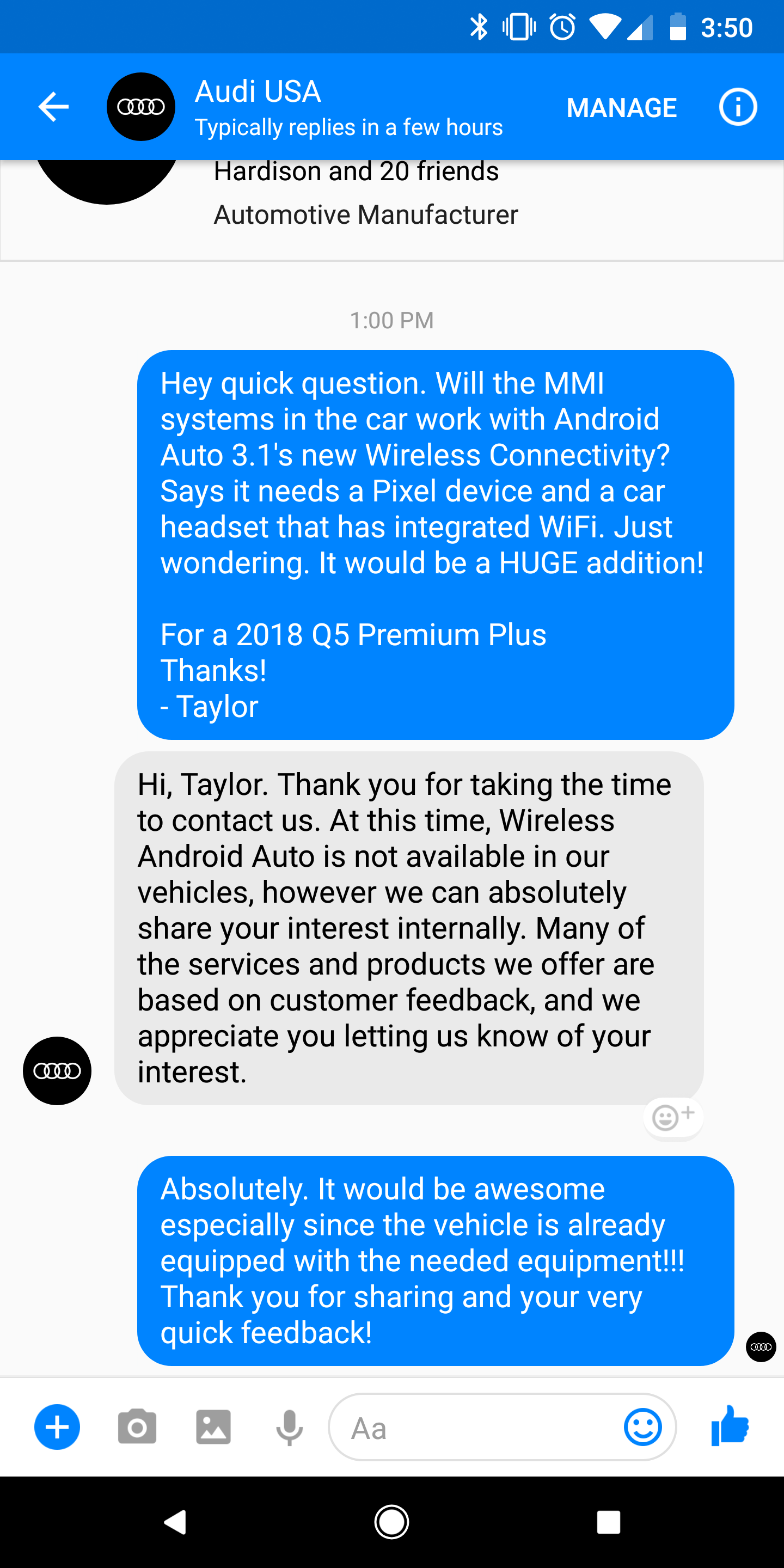Image resolution: width=784 pixels, height=1568 pixels.
Task: Tap the MANAGE button
Action: (621, 108)
